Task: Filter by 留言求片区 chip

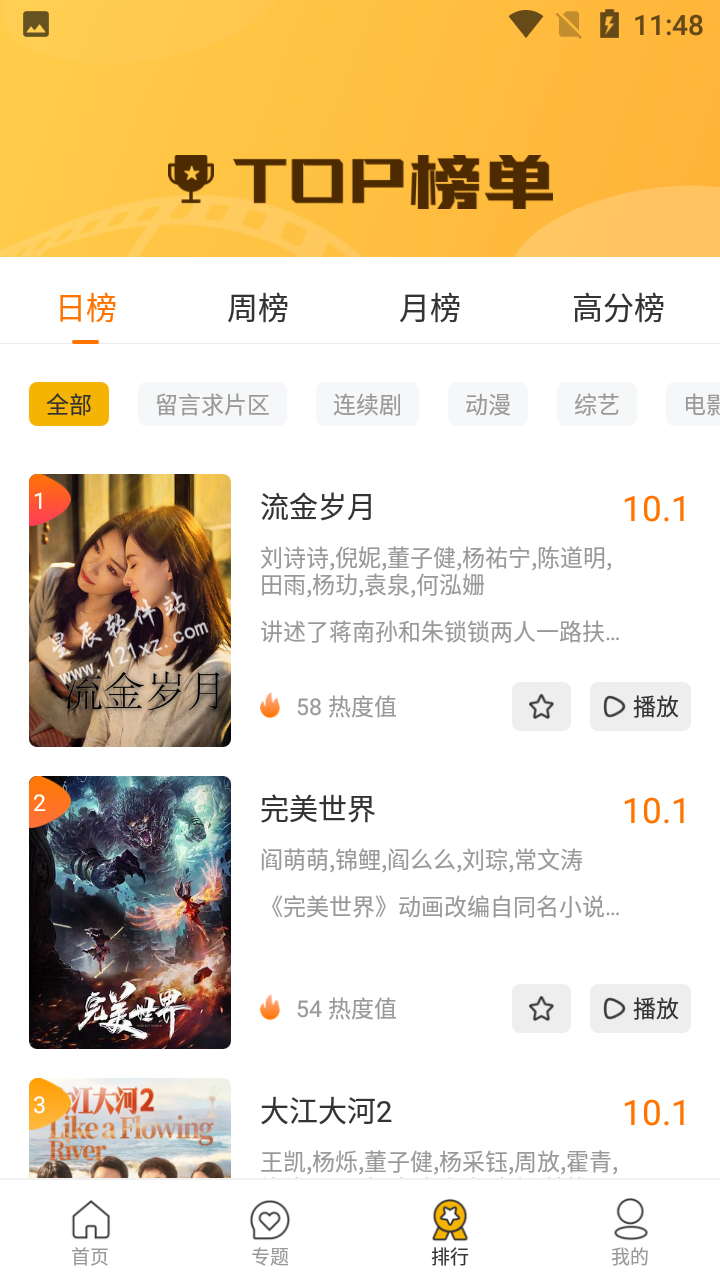Action: click(212, 404)
